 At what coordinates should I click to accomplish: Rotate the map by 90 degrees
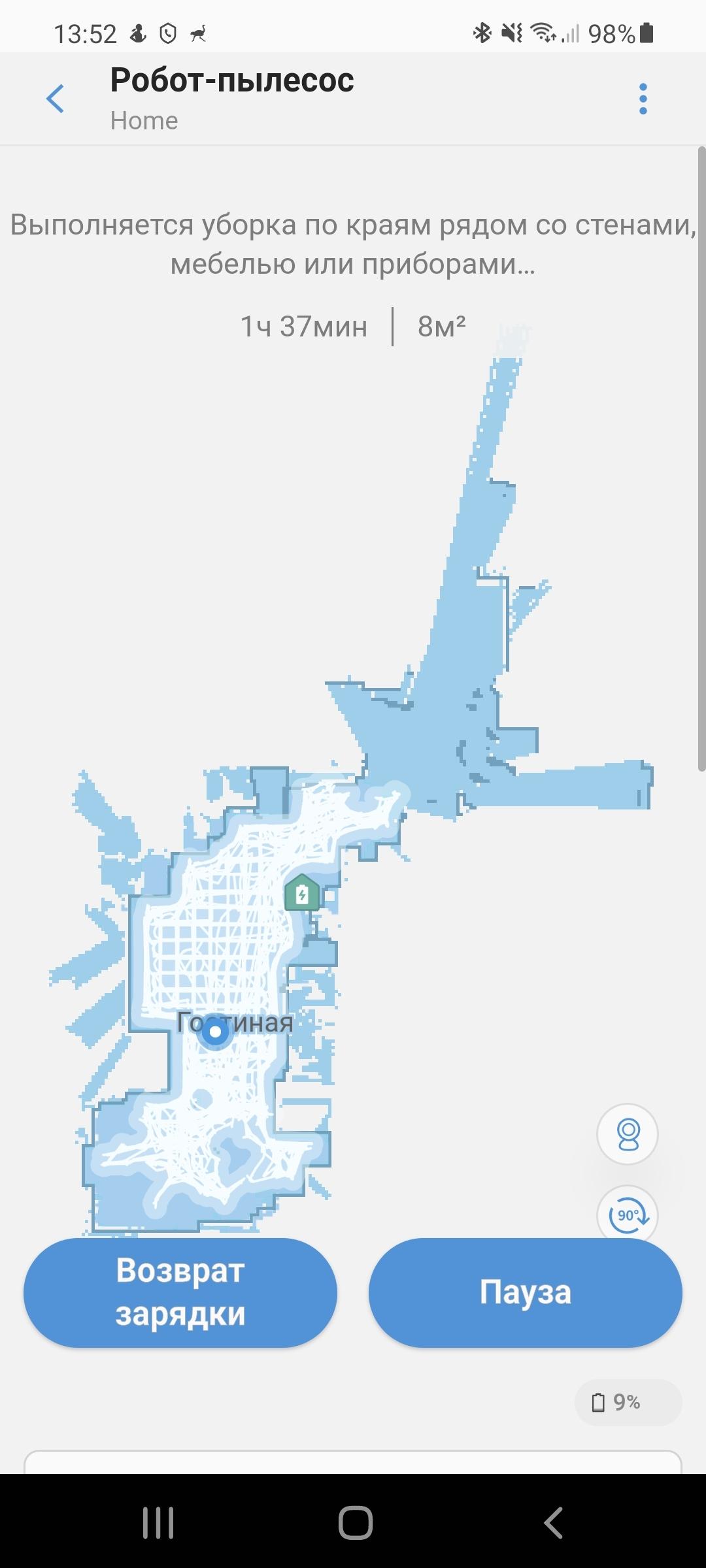tap(628, 1216)
